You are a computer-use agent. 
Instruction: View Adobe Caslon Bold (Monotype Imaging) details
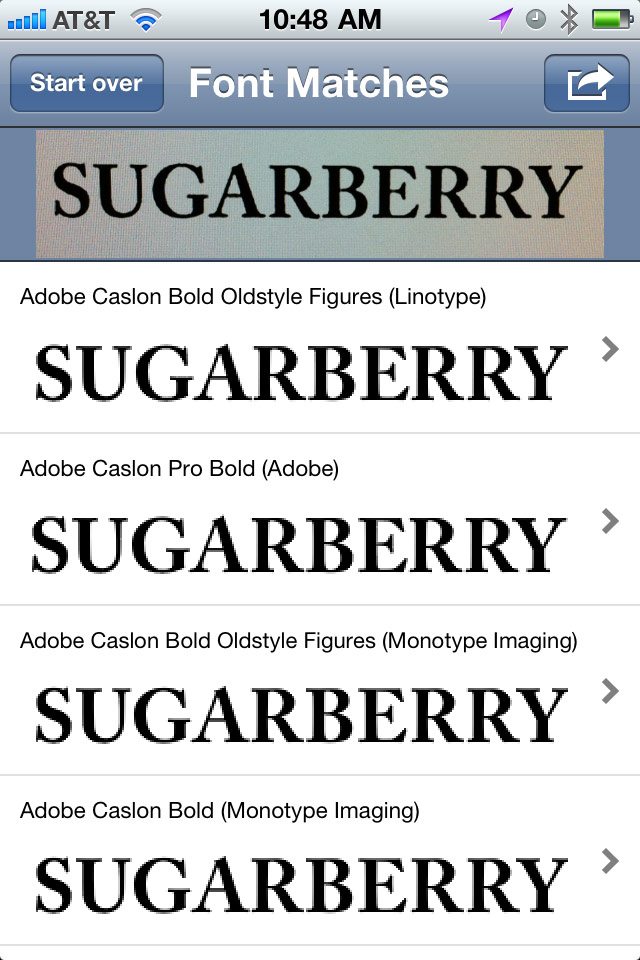320,861
